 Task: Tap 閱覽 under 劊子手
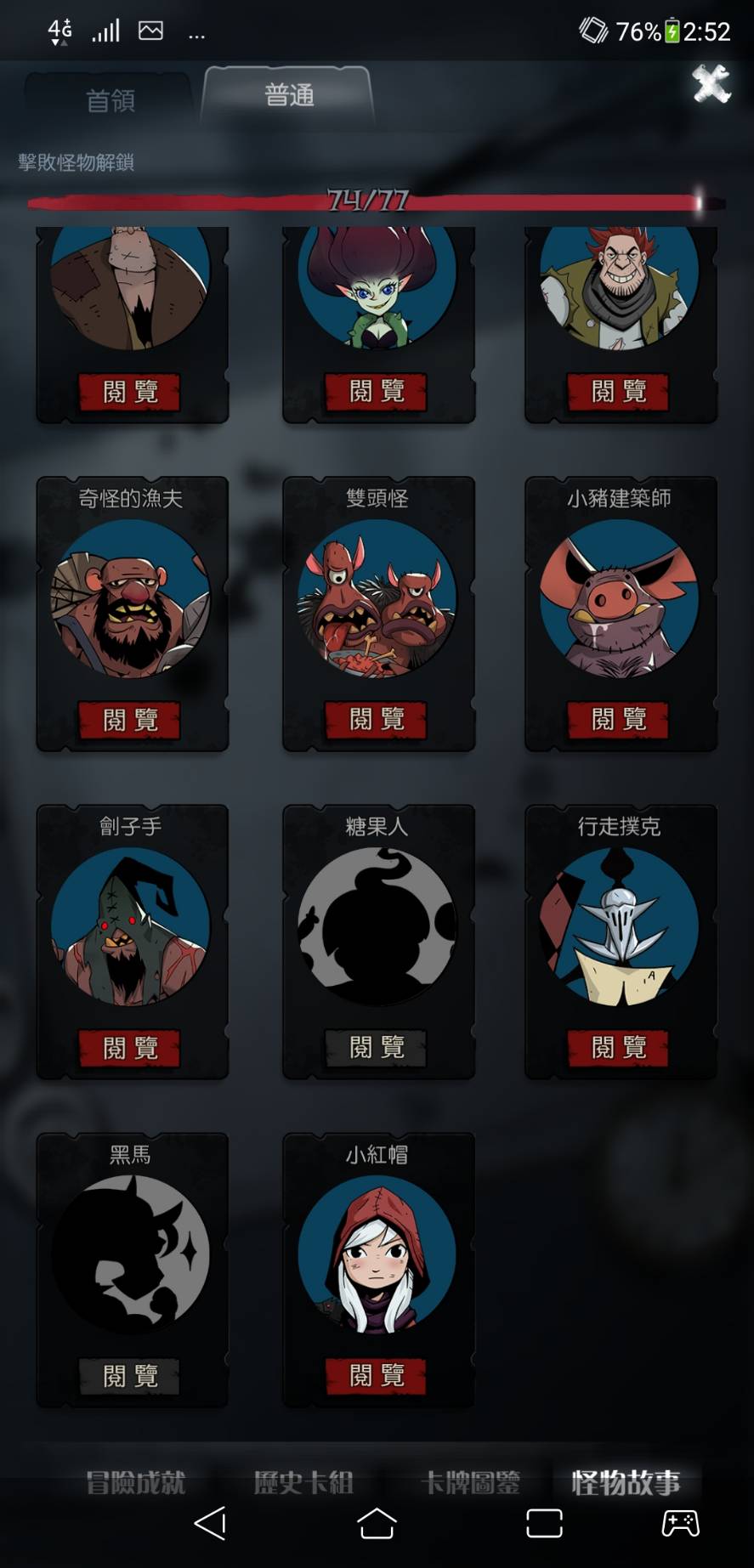(x=129, y=1048)
